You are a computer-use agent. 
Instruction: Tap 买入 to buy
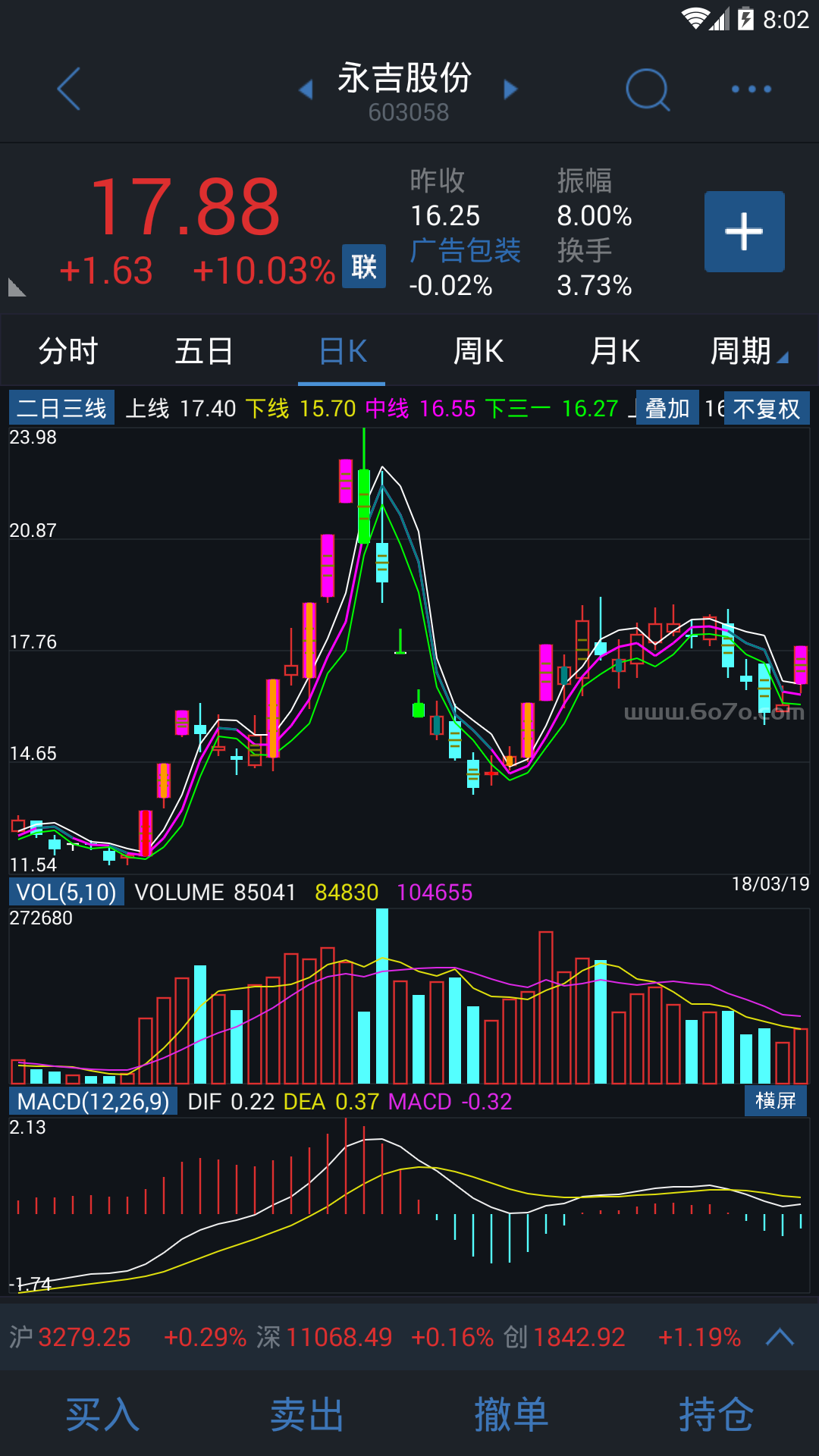(102, 1414)
